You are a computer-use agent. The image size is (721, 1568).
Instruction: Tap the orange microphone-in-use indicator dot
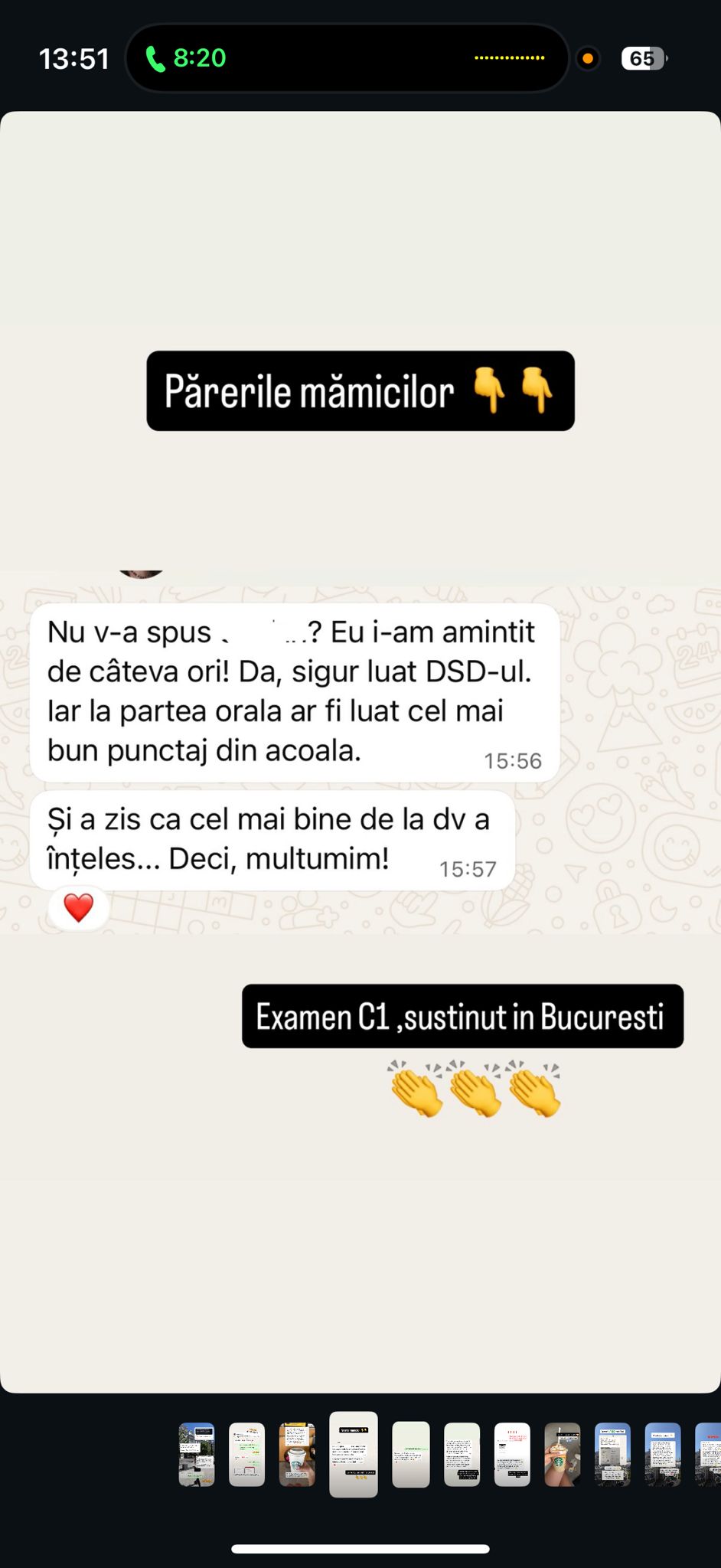(x=588, y=57)
